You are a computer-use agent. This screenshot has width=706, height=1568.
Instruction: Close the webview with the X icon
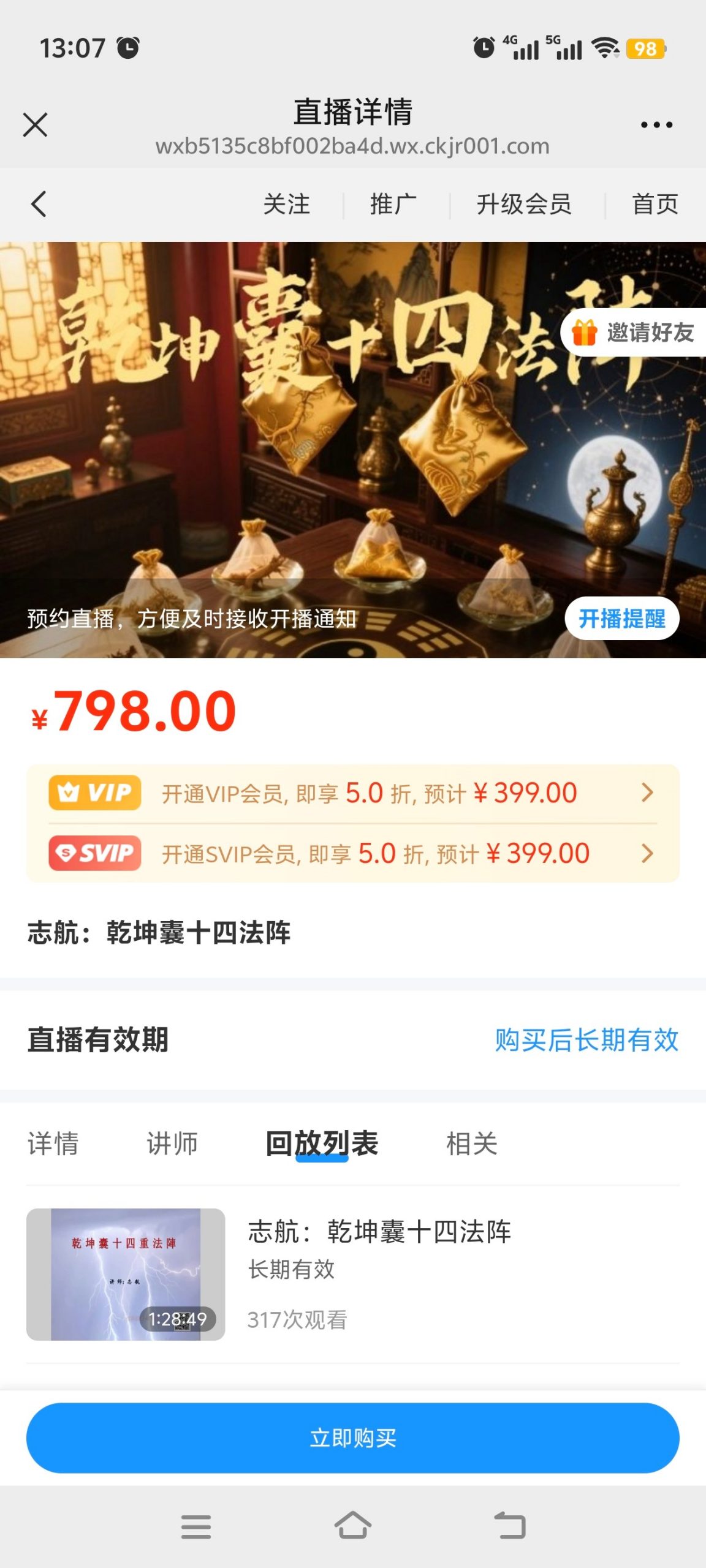pos(35,125)
